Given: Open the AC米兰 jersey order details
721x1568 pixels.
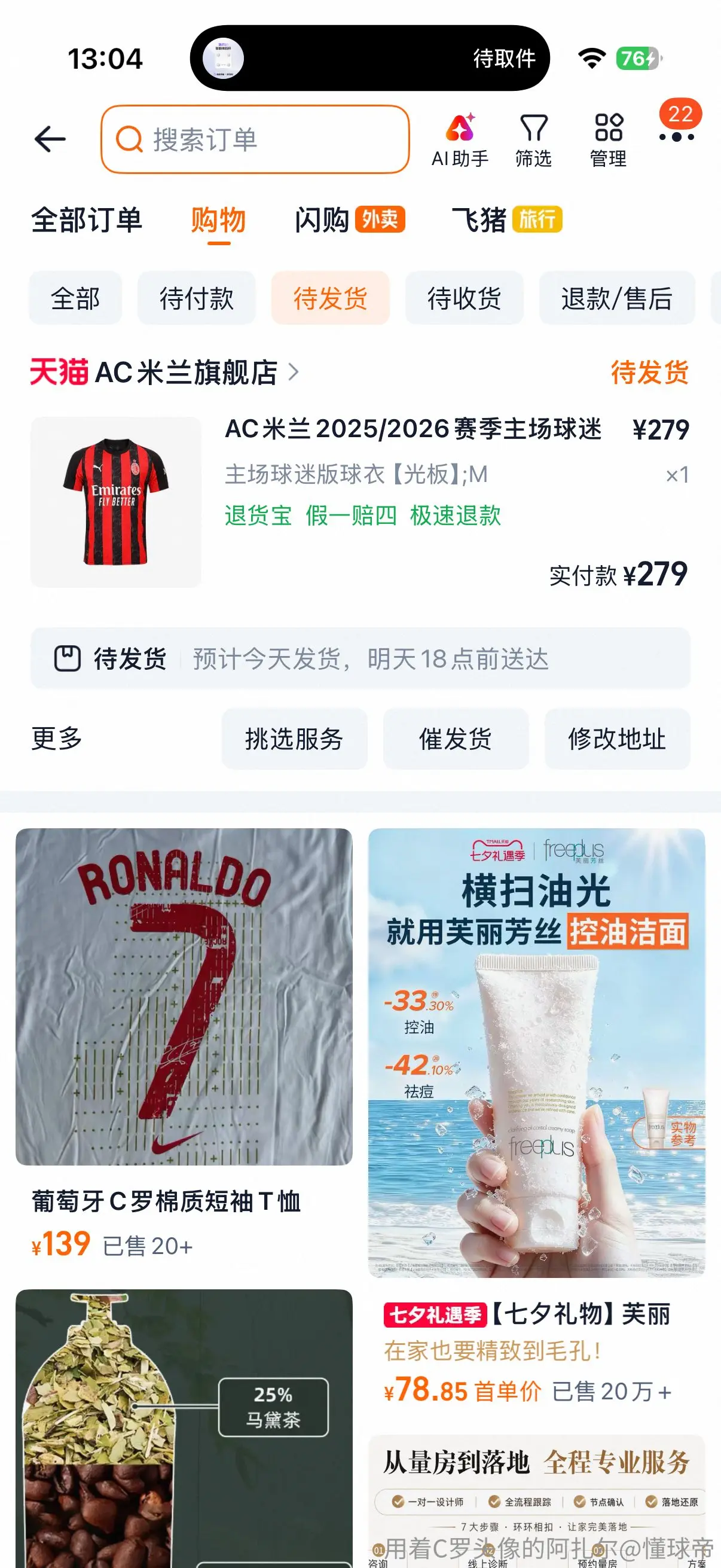Looking at the screenshot, I should coord(360,502).
